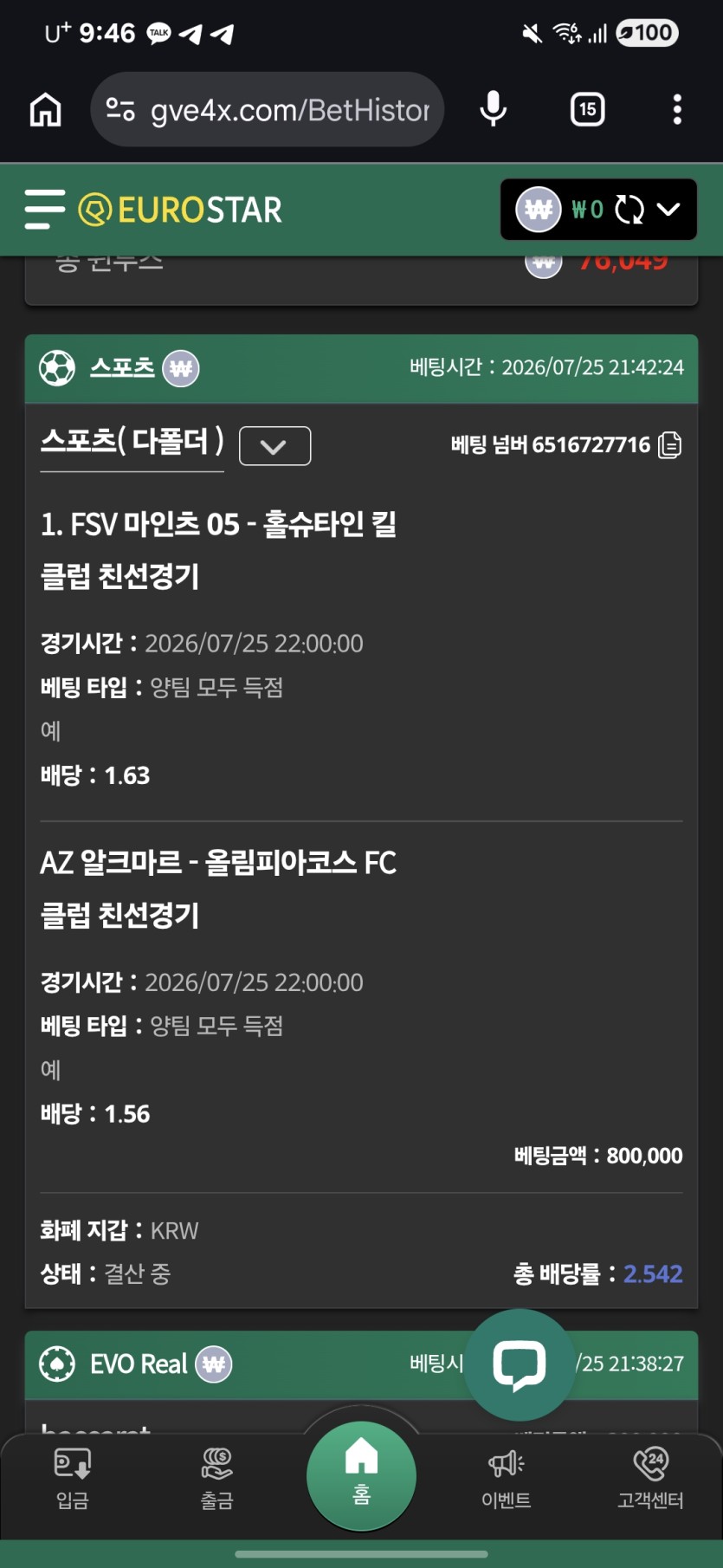Viewport: 723px width, 1568px height.
Task: Copy the bet number 6516727716
Action: [669, 445]
